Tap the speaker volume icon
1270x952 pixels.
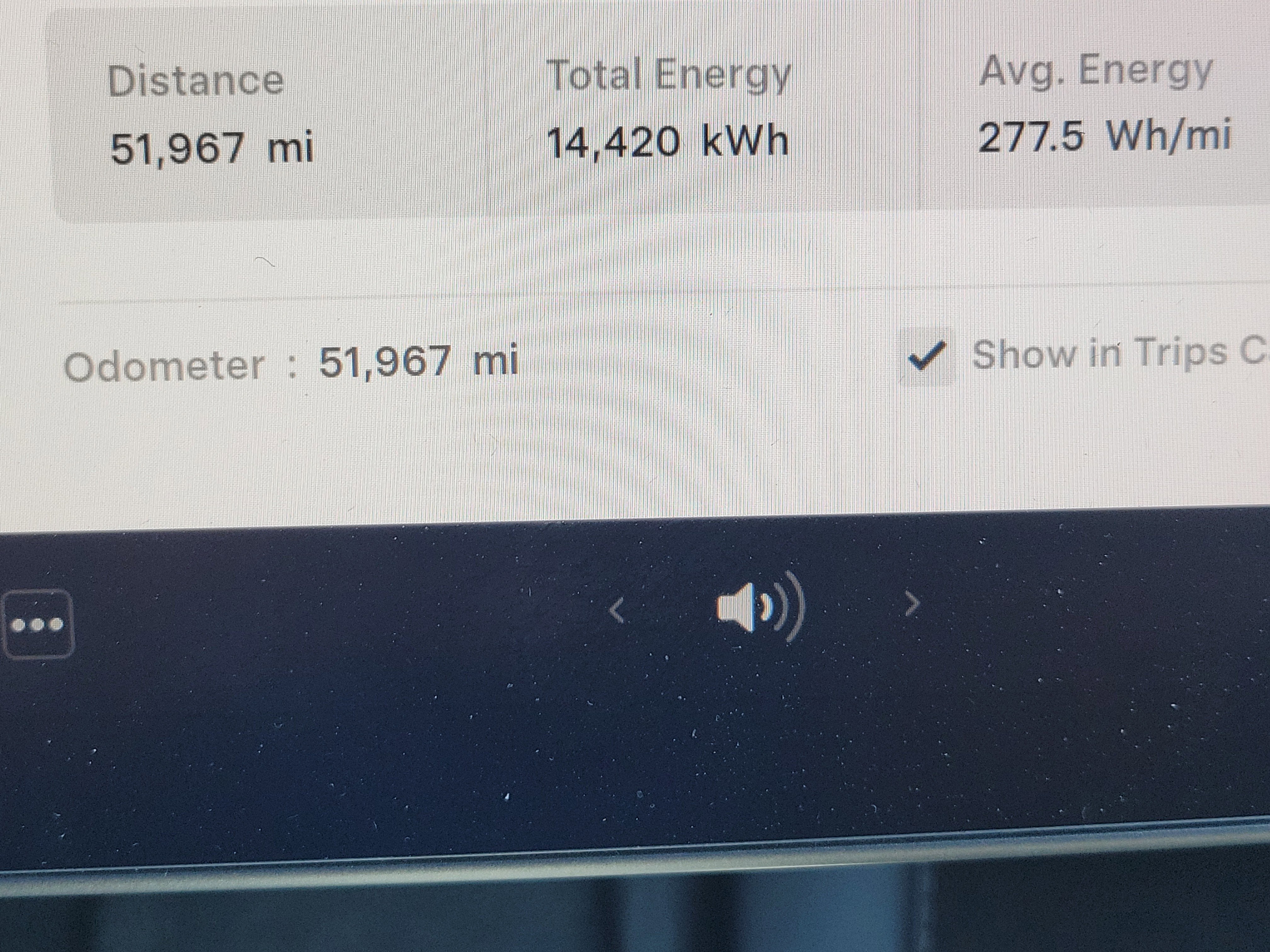coord(759,607)
